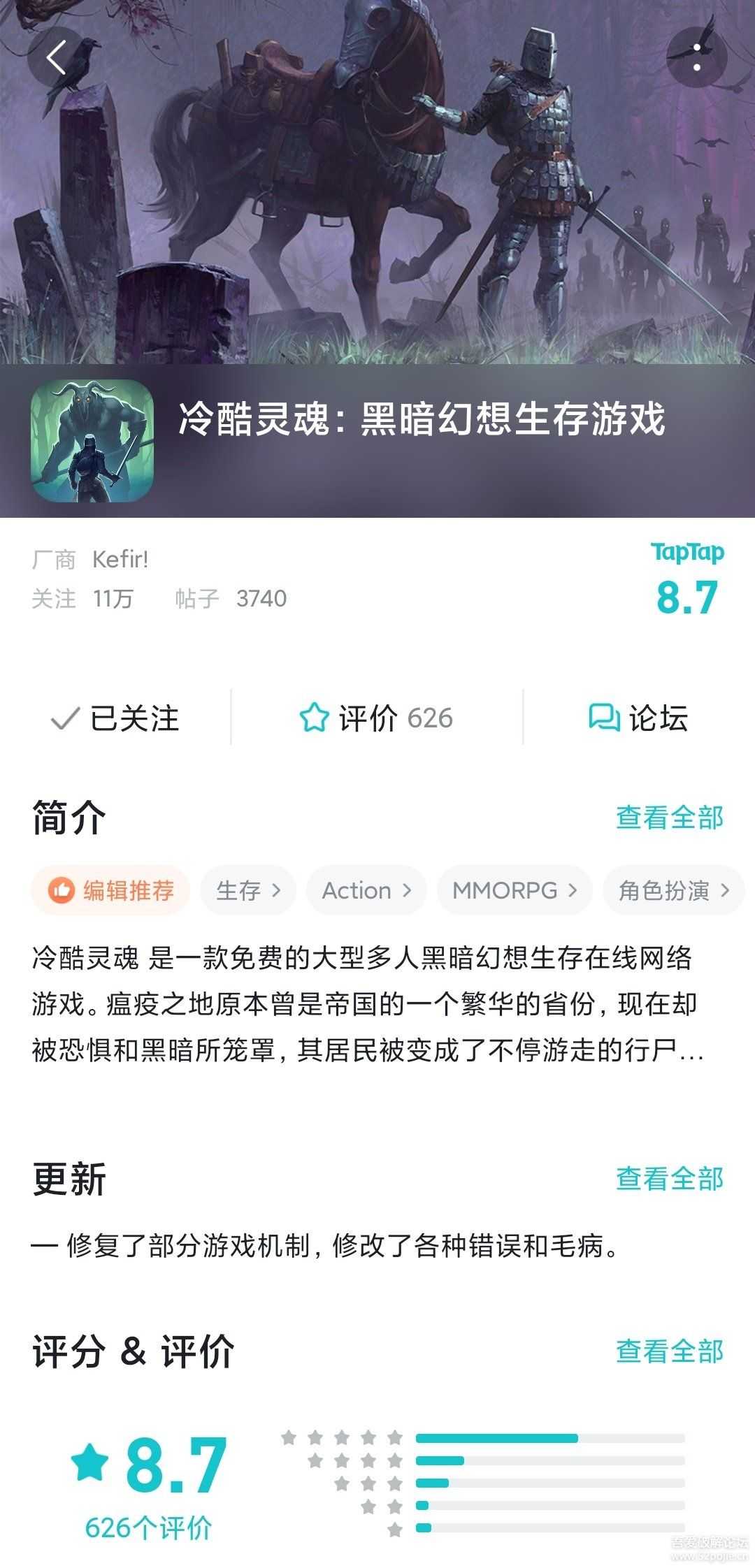Screen dimensions: 755x1568
Task: Open the 生存 tag
Action: coord(248,890)
